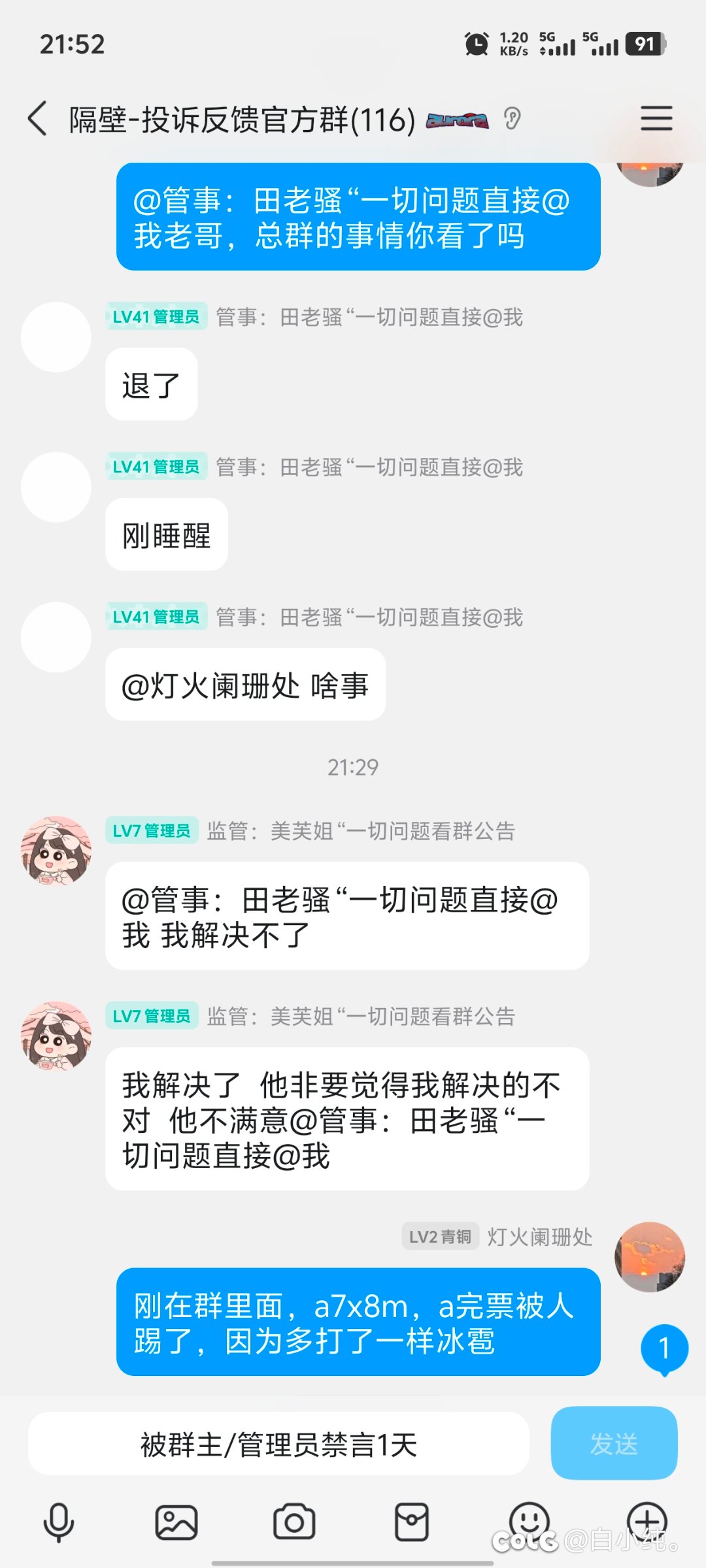Open the emoji panel

pos(529,1521)
